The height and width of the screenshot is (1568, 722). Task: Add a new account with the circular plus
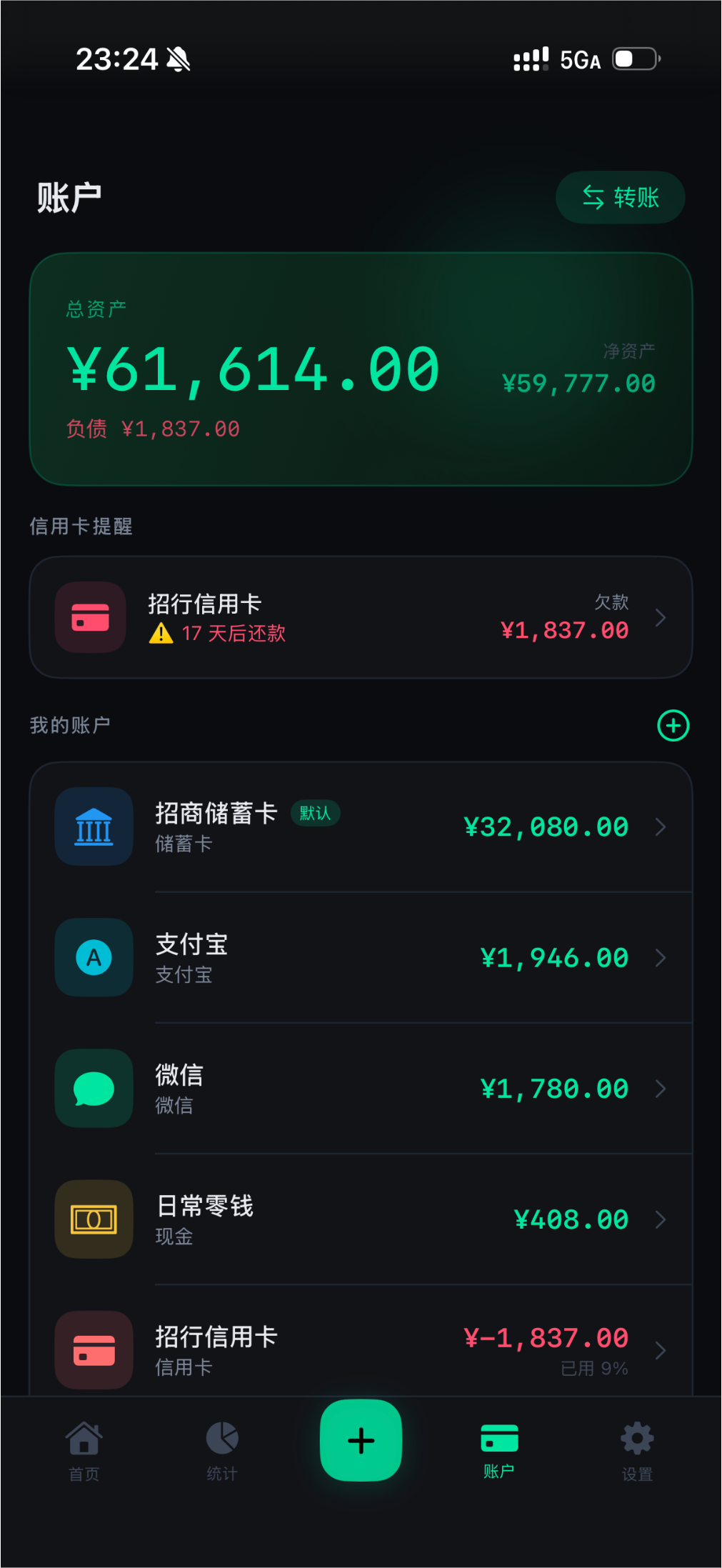click(672, 724)
